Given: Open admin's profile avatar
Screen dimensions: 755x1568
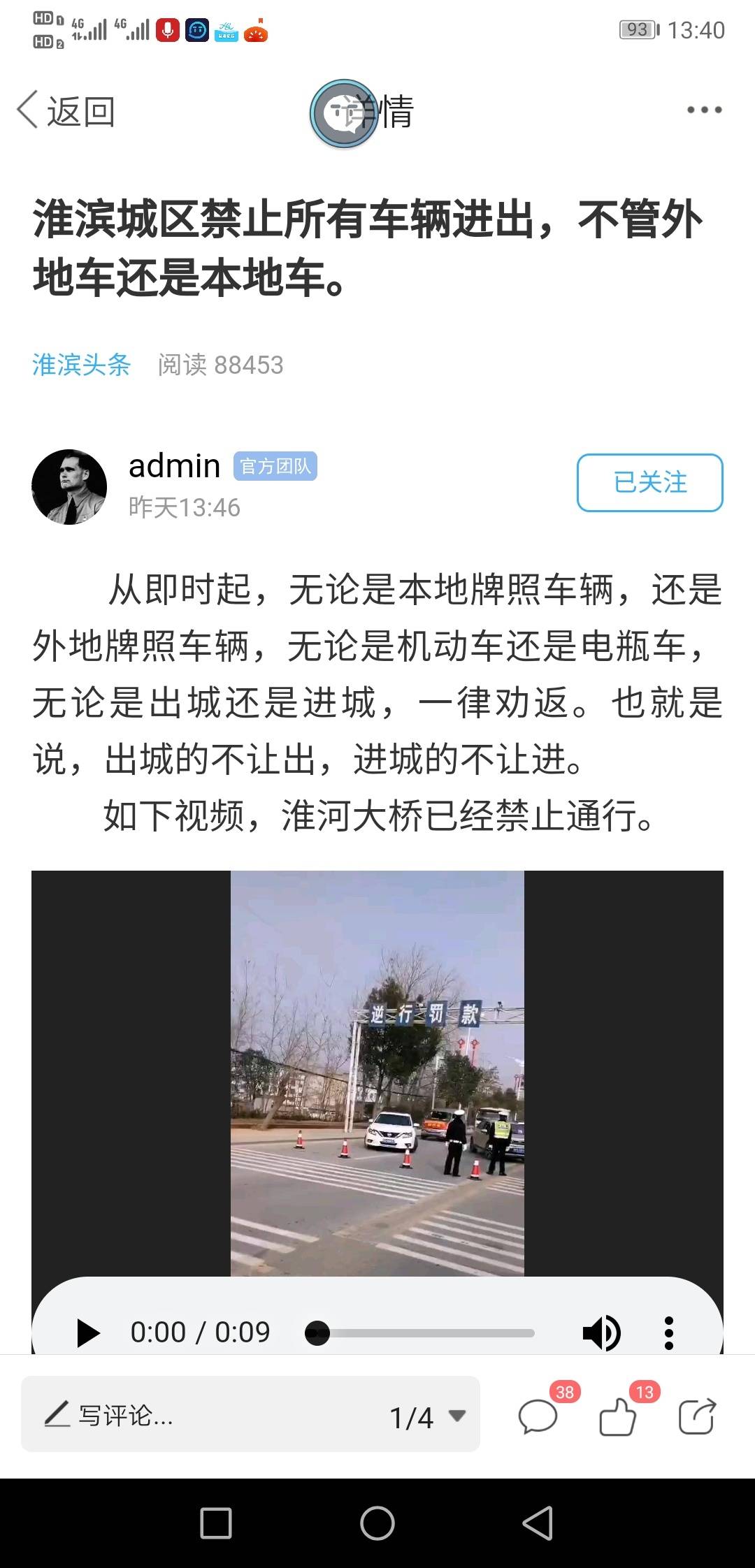Looking at the screenshot, I should pyautogui.click(x=69, y=486).
